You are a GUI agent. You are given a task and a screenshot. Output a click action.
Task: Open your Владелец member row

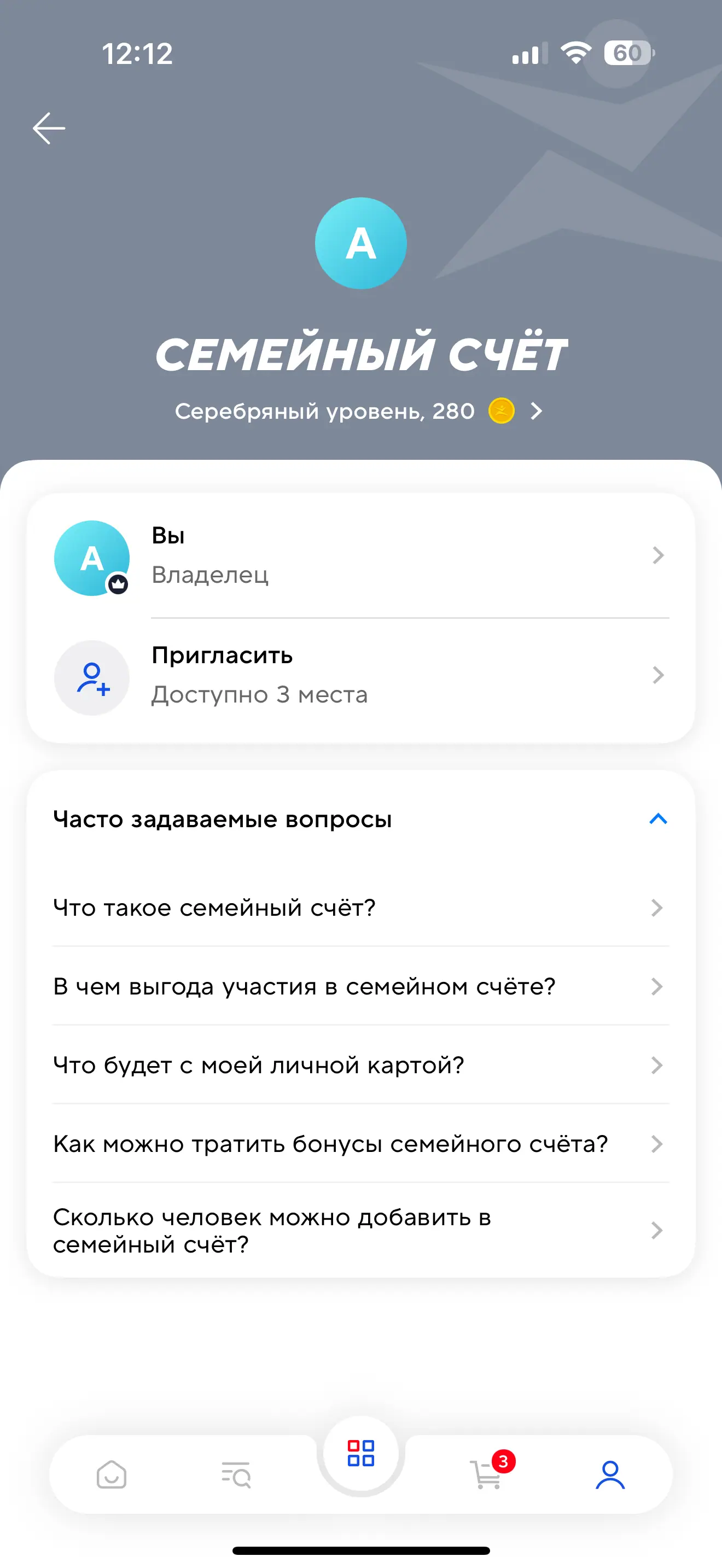tap(360, 555)
